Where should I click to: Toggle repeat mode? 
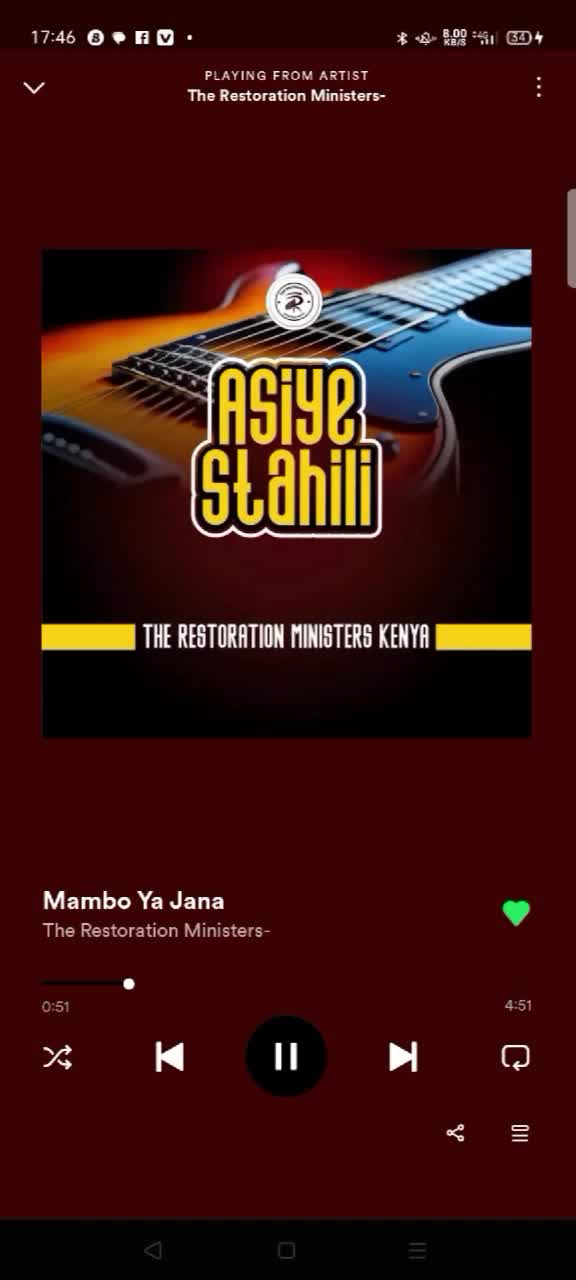(x=515, y=1057)
